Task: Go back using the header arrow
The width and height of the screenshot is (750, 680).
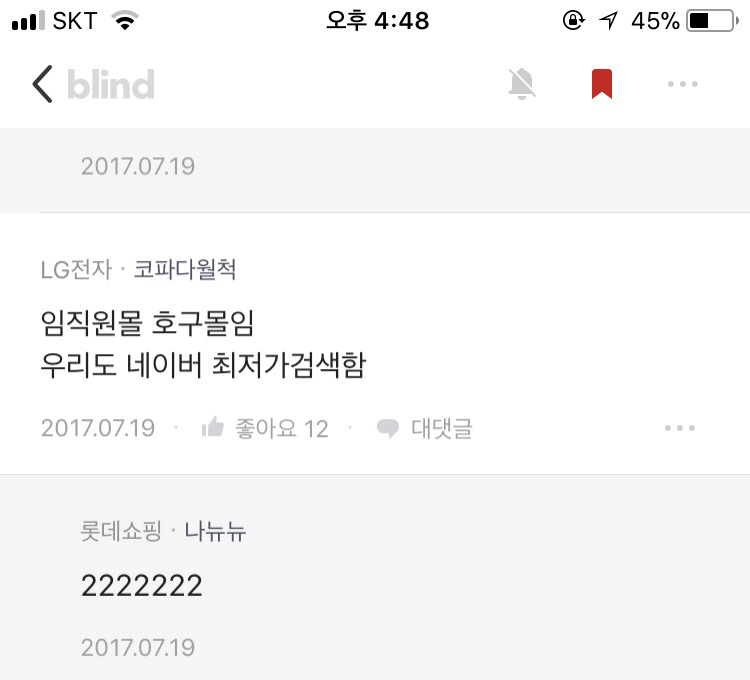Action: tap(42, 84)
